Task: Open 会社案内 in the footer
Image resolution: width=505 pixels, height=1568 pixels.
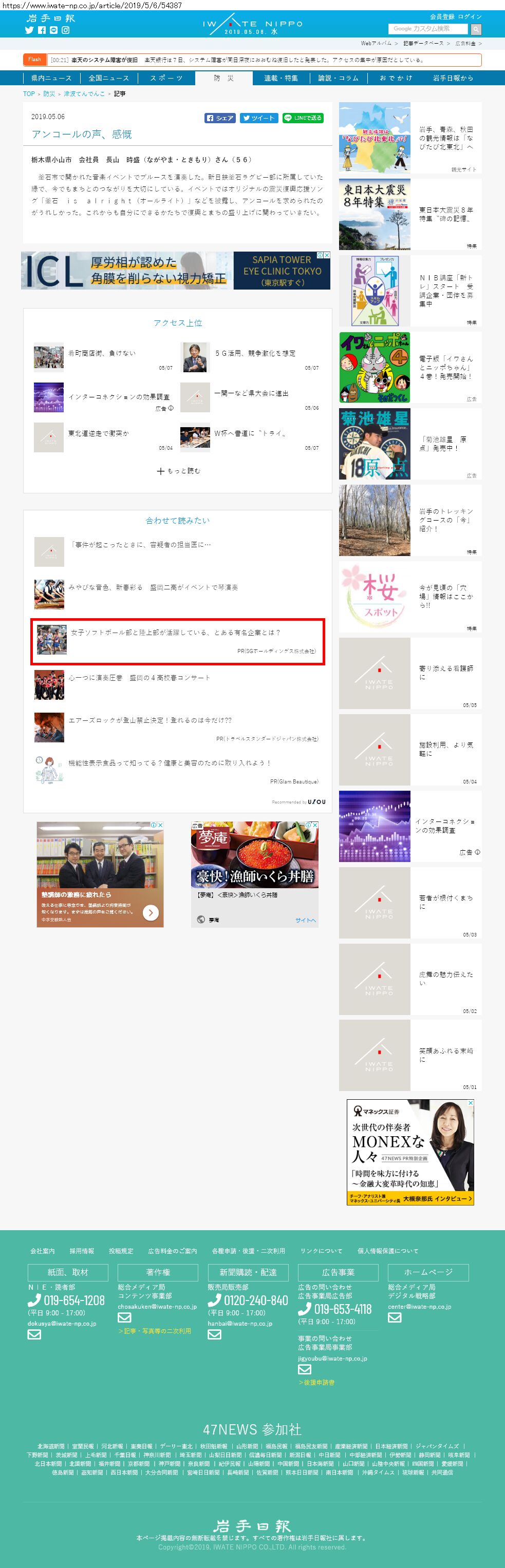Action: [43, 1251]
